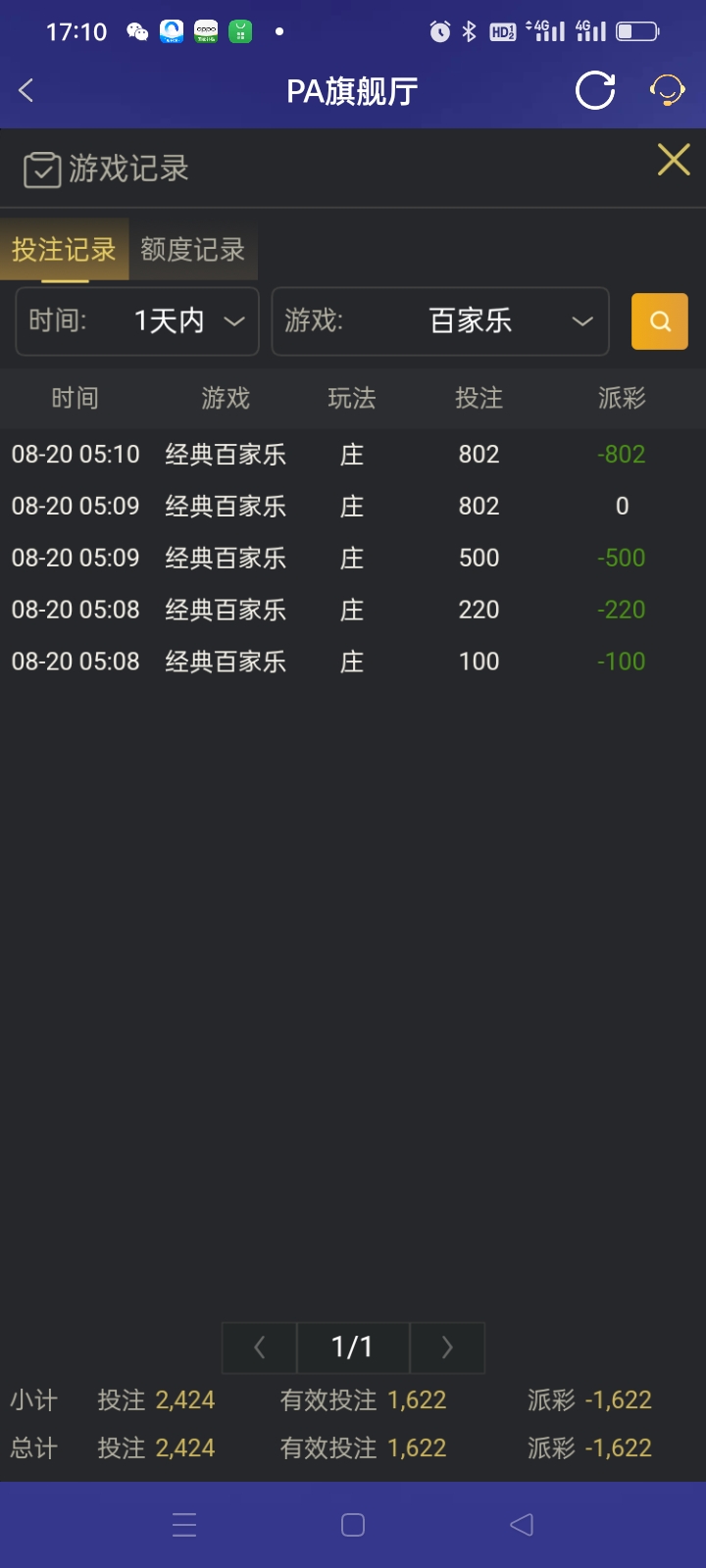The height and width of the screenshot is (1568, 706).
Task: Switch to the 额度记录 tab
Action: click(193, 250)
